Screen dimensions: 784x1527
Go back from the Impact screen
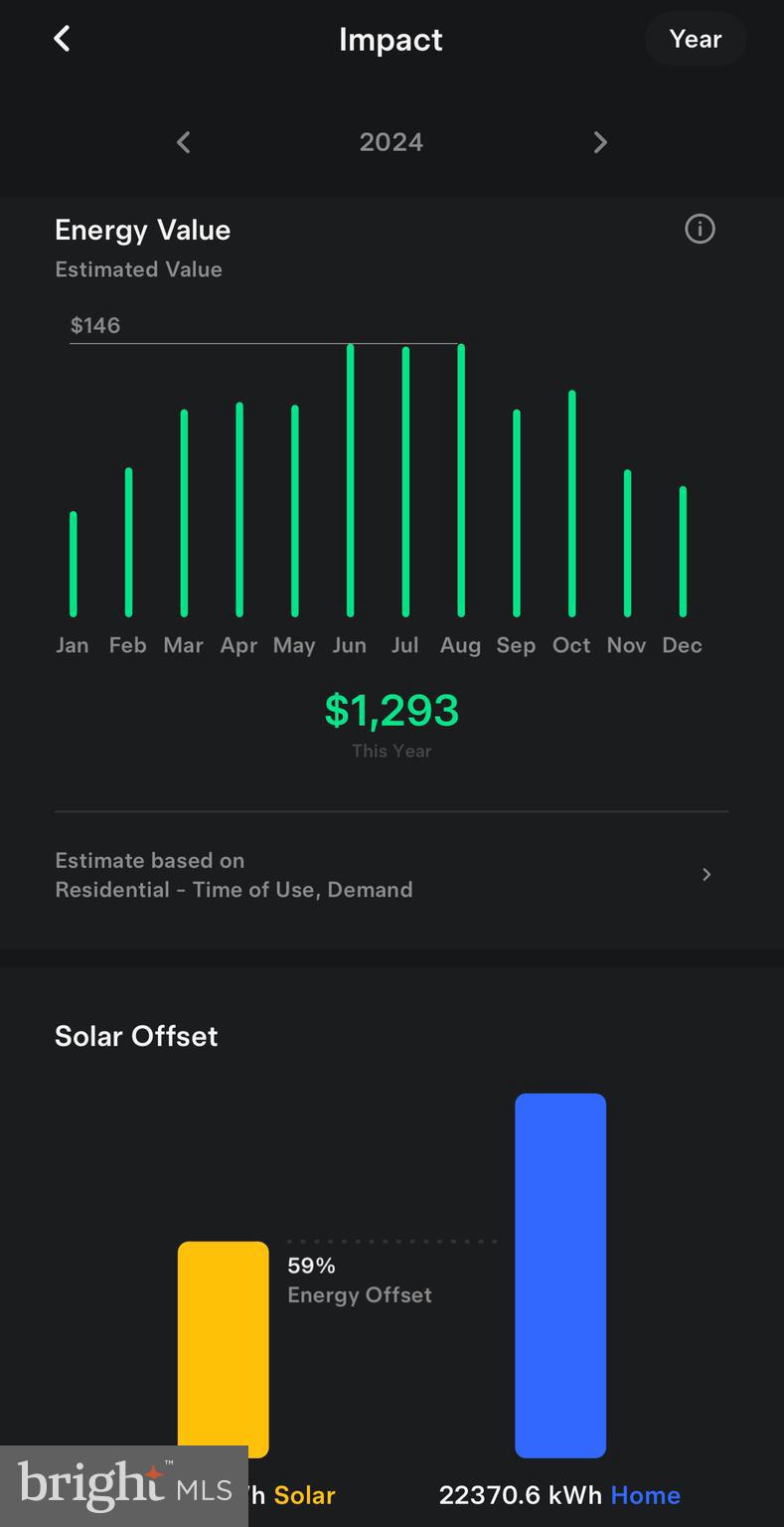(62, 39)
